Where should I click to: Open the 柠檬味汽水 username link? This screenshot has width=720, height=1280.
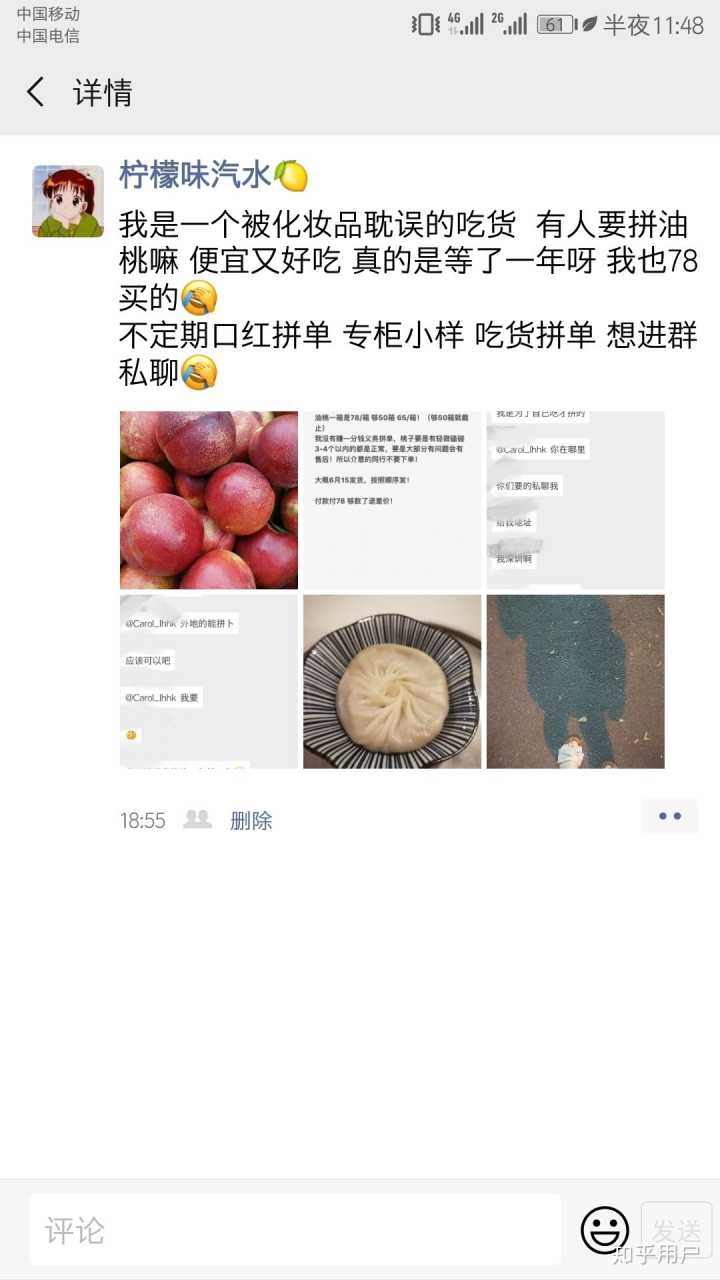click(x=196, y=175)
